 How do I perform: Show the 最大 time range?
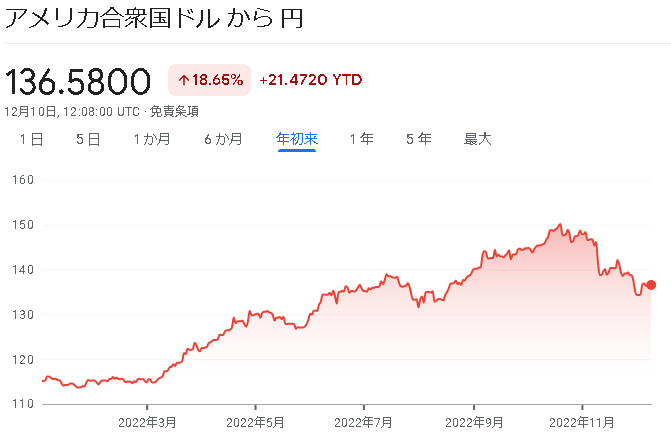pyautogui.click(x=477, y=139)
